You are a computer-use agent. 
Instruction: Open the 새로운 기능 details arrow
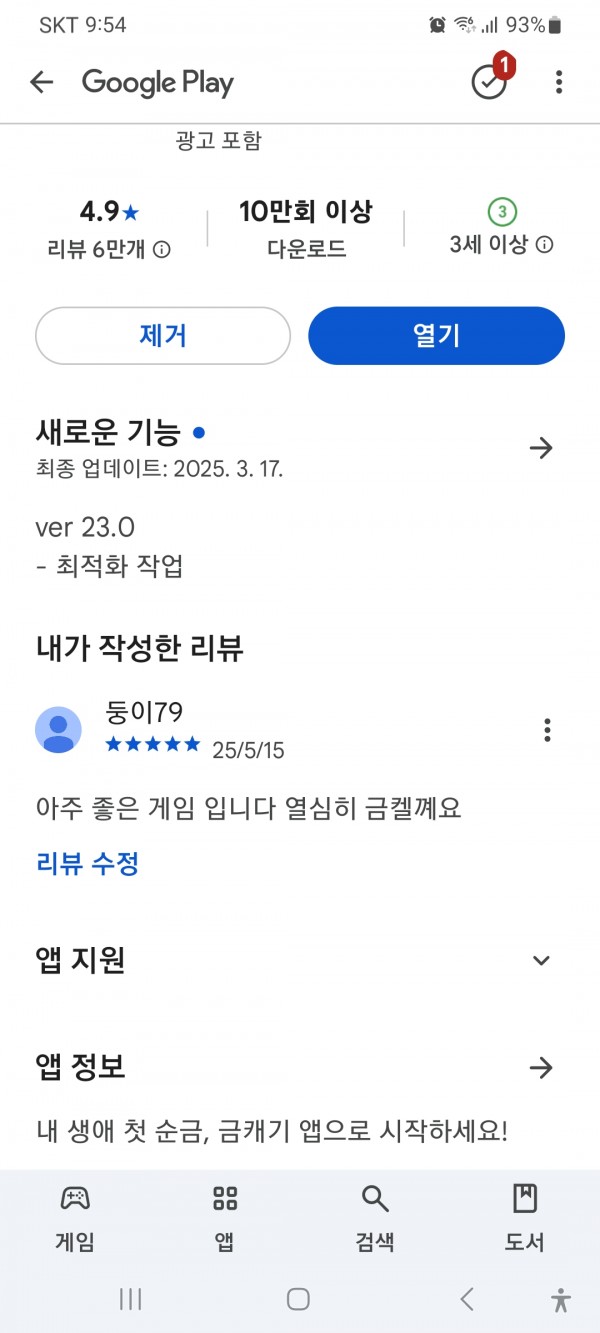point(541,448)
